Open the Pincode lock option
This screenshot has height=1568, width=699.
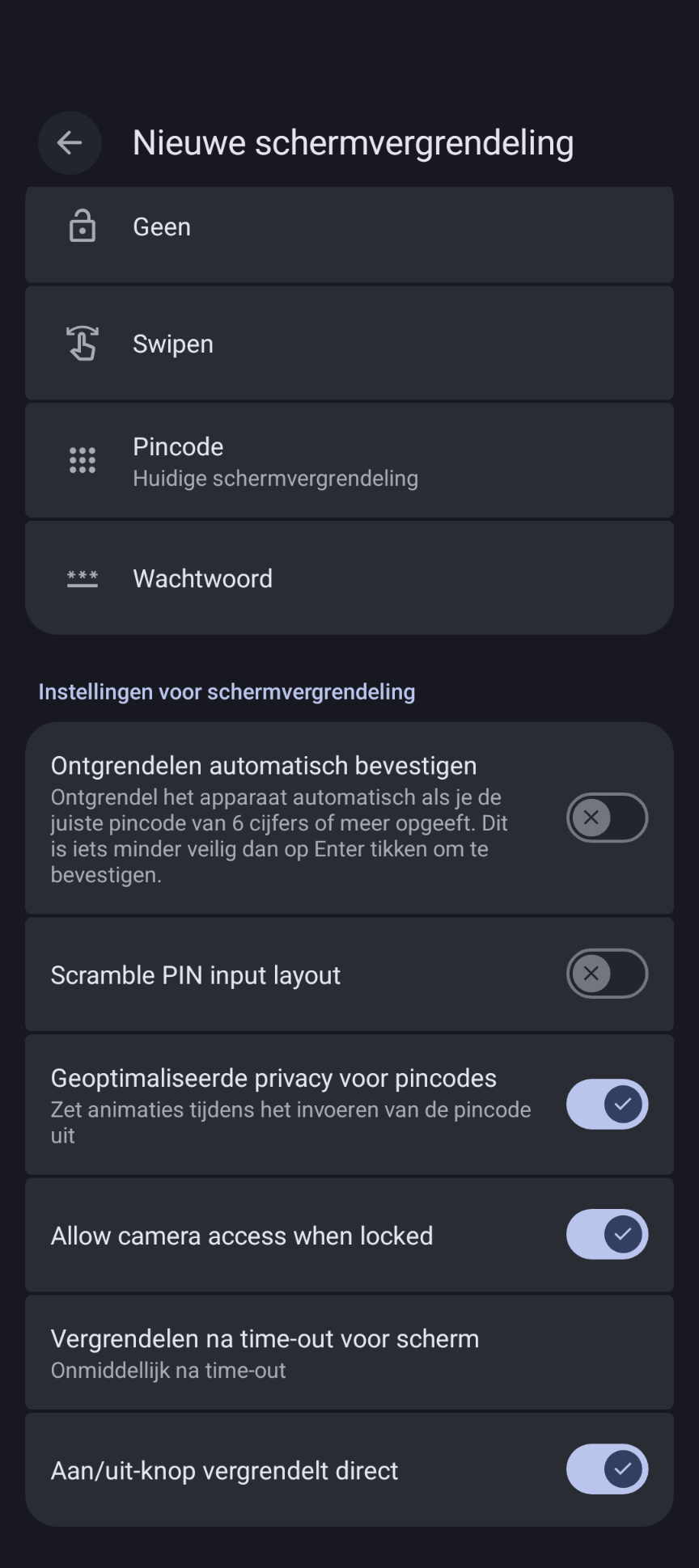348,461
